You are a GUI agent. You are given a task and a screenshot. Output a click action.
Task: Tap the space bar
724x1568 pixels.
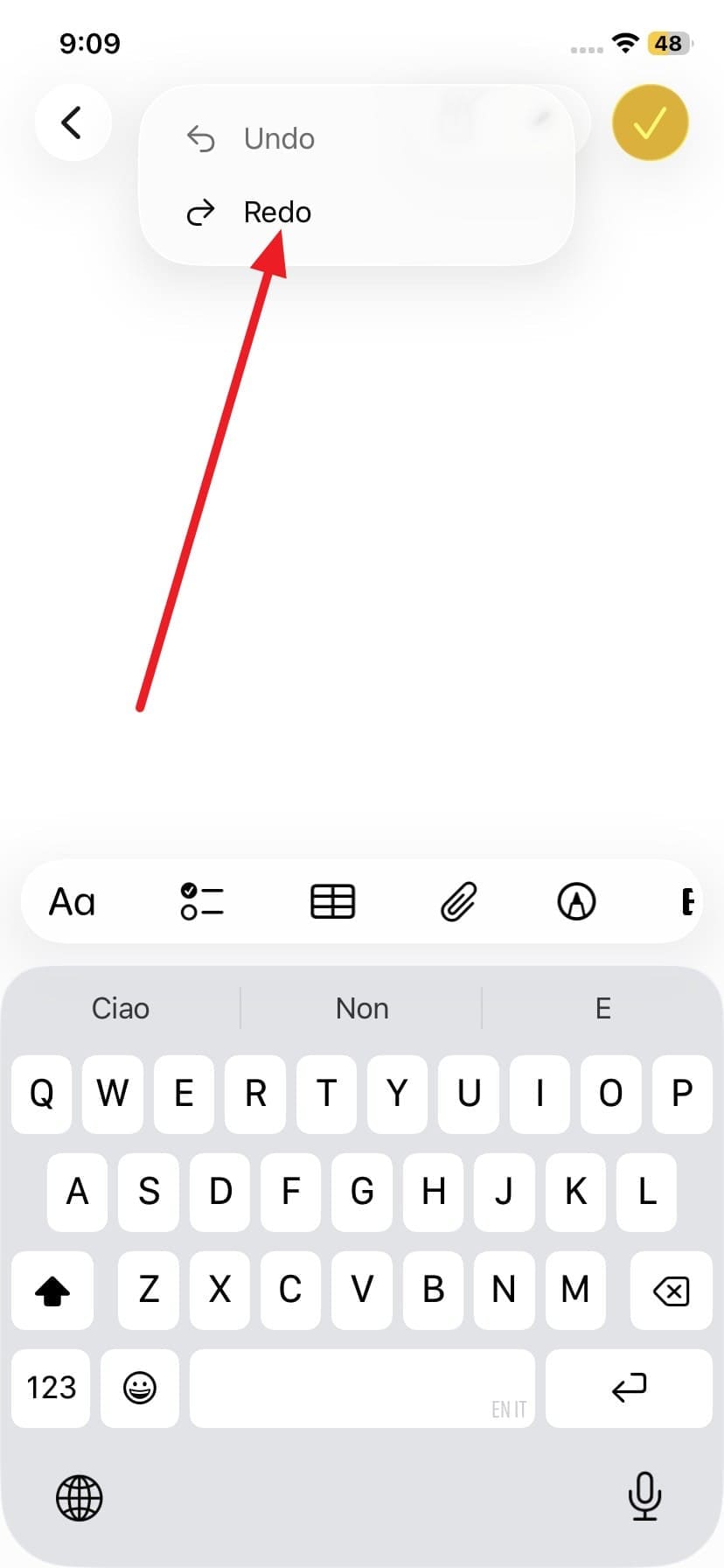[x=361, y=1389]
